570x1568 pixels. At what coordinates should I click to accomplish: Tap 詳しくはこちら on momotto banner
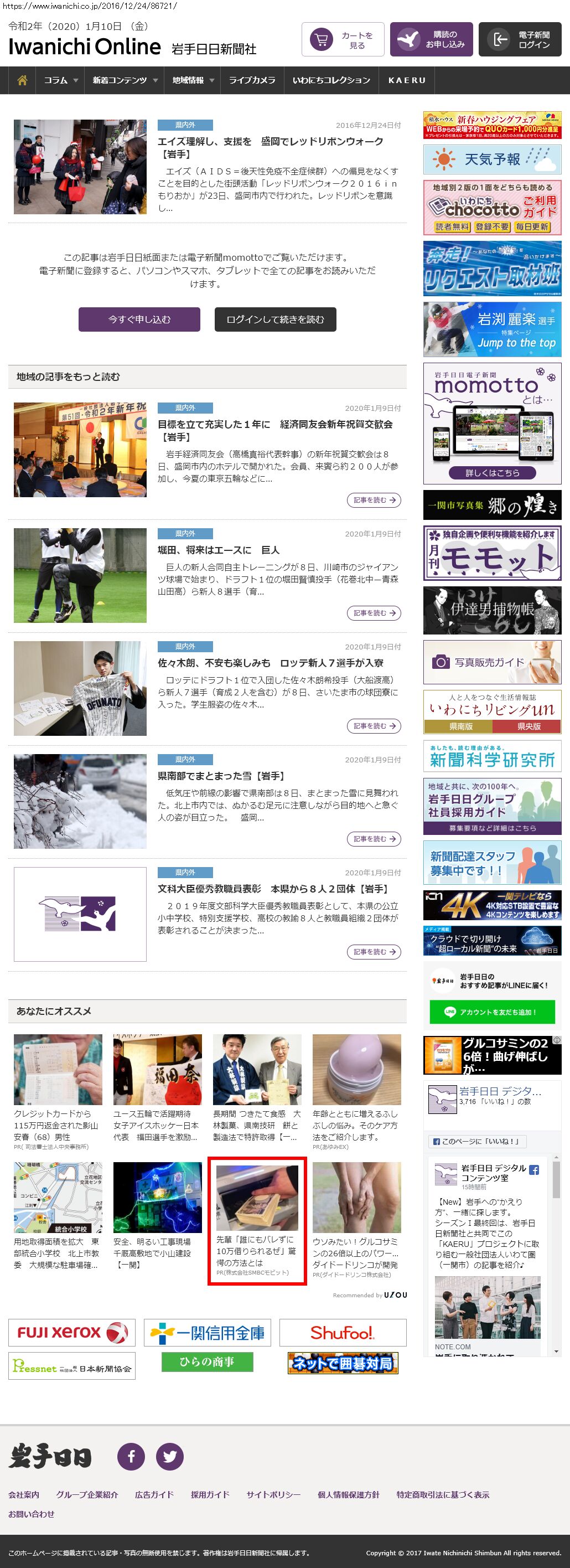point(492,473)
